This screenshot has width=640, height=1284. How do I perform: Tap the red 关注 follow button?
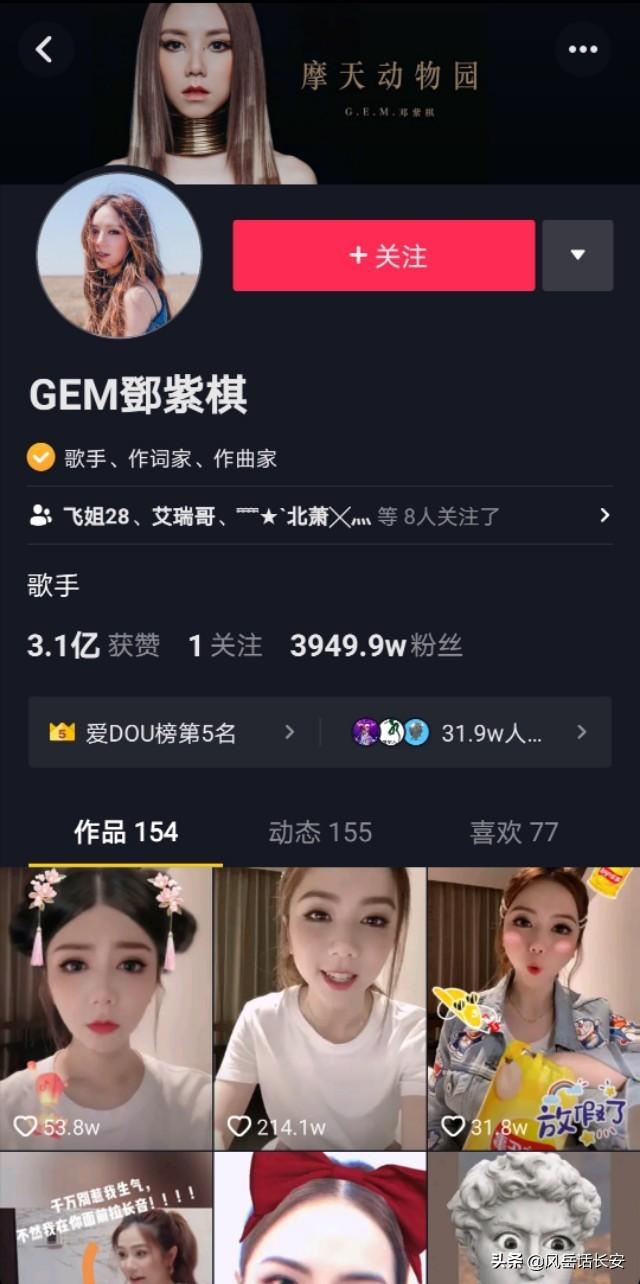tap(384, 256)
